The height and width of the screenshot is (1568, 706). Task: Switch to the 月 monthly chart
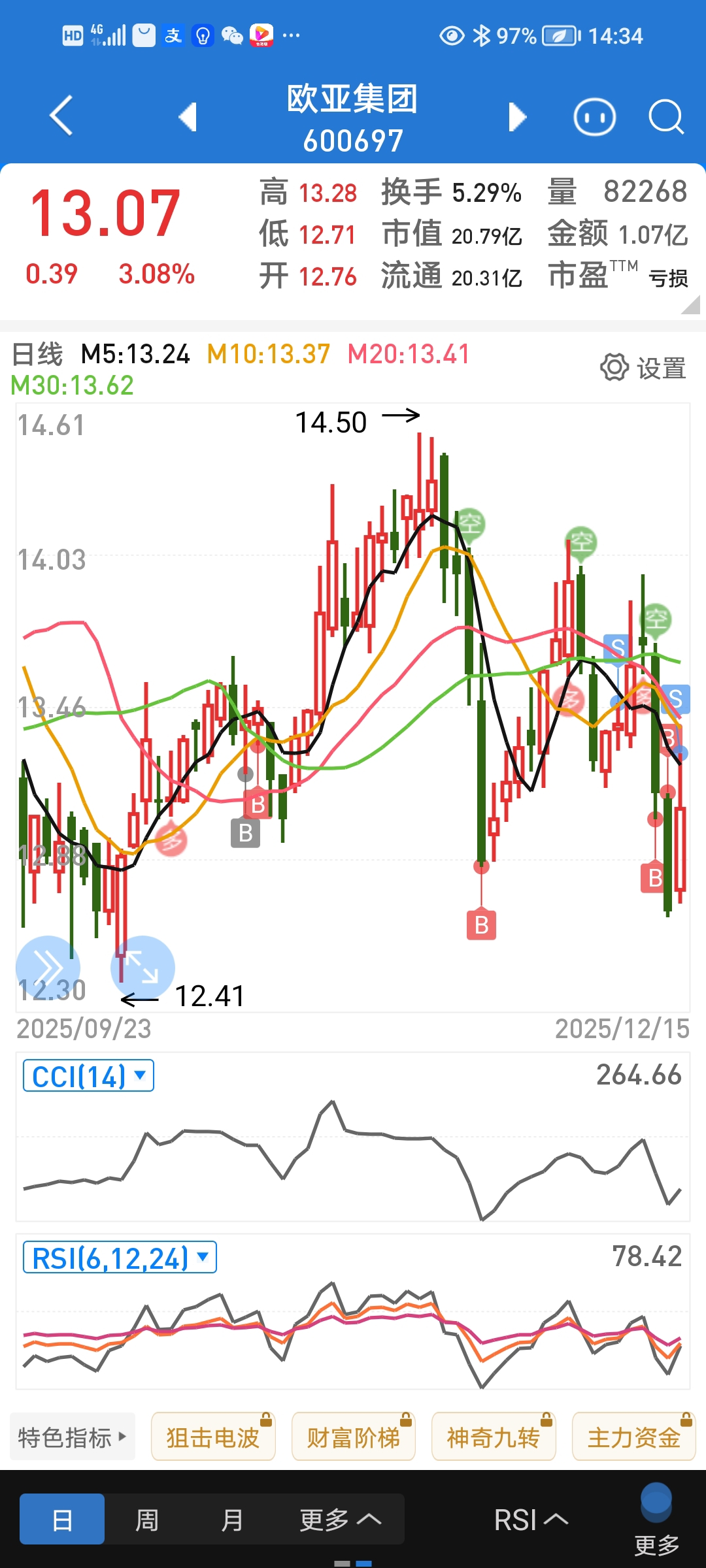(232, 1520)
